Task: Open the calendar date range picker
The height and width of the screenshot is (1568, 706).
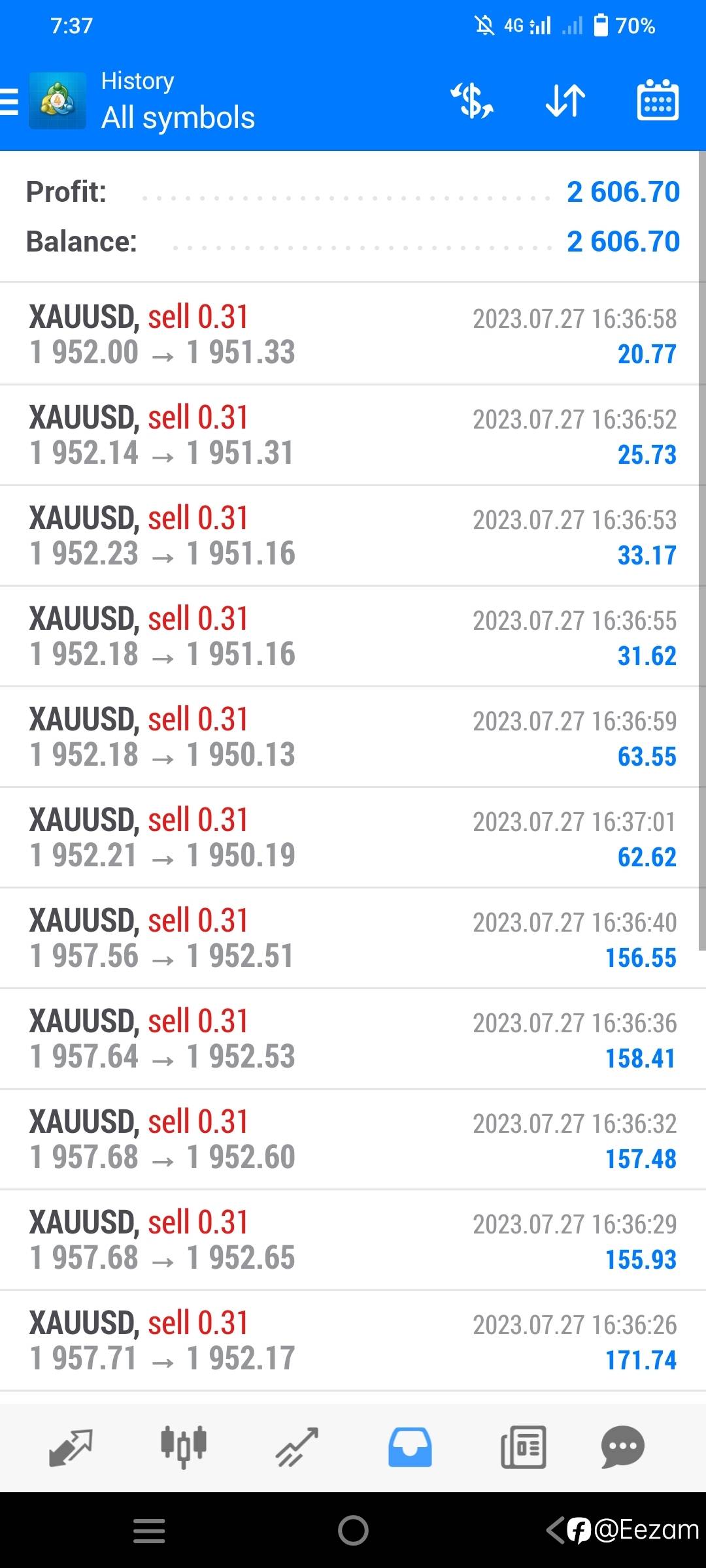Action: pos(658,101)
